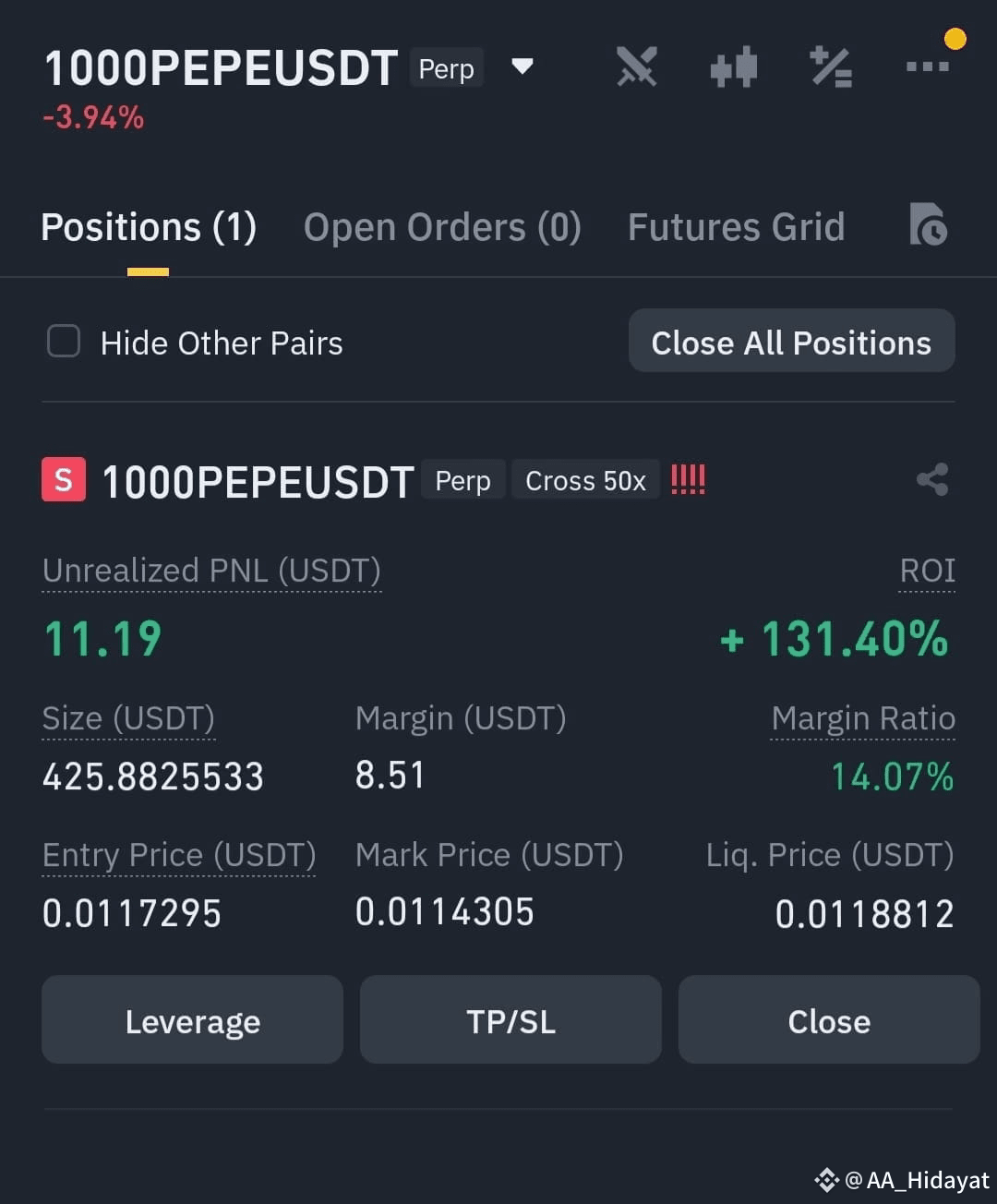
Task: Open the order history clock icon
Action: [x=929, y=224]
